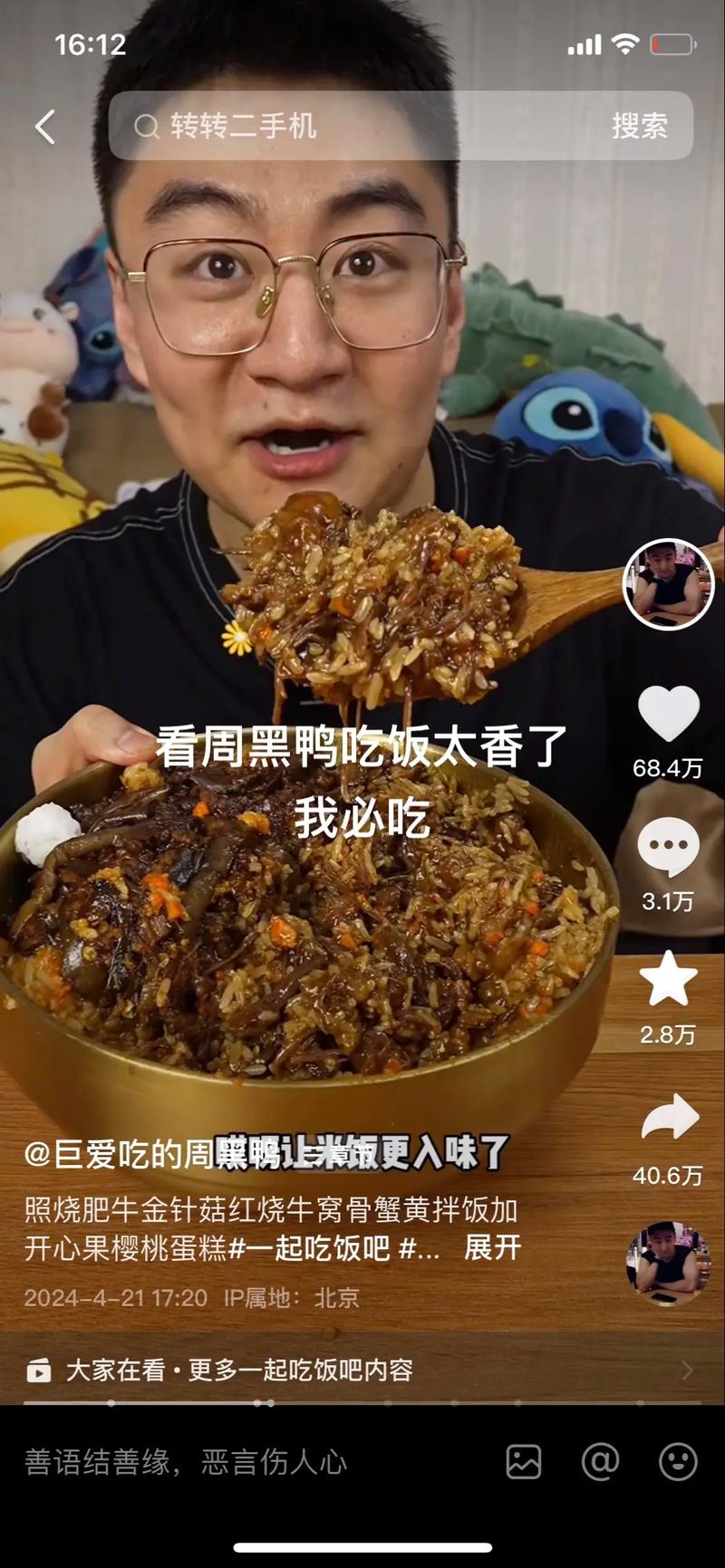Open the comments with 3.1万
Screen dimensions: 725x1568
669,847
